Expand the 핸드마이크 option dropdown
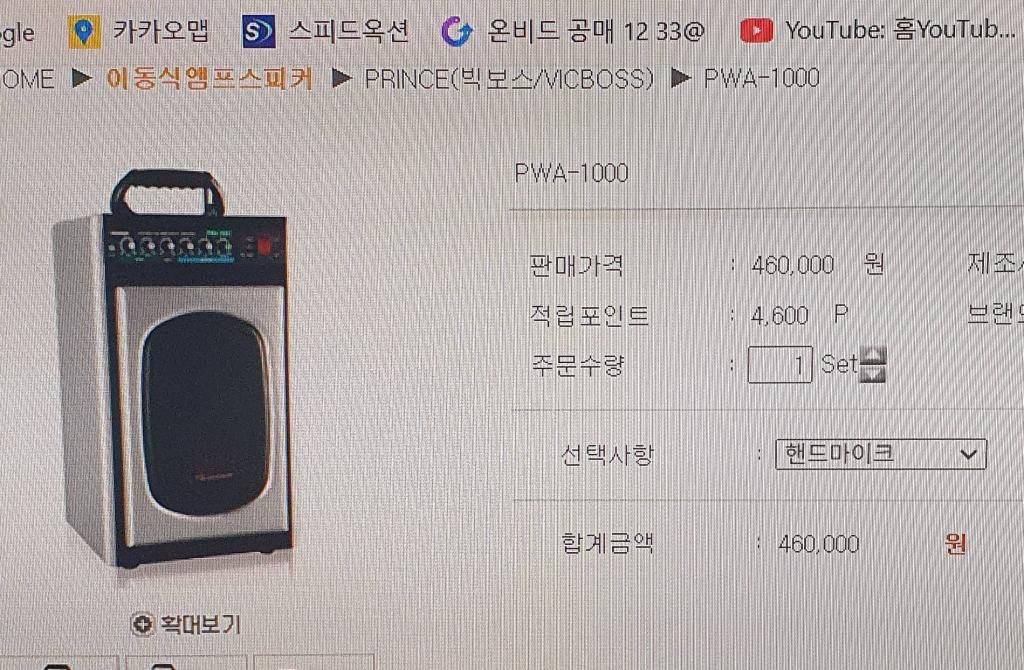Viewport: 1024px width, 670px height. pos(880,454)
